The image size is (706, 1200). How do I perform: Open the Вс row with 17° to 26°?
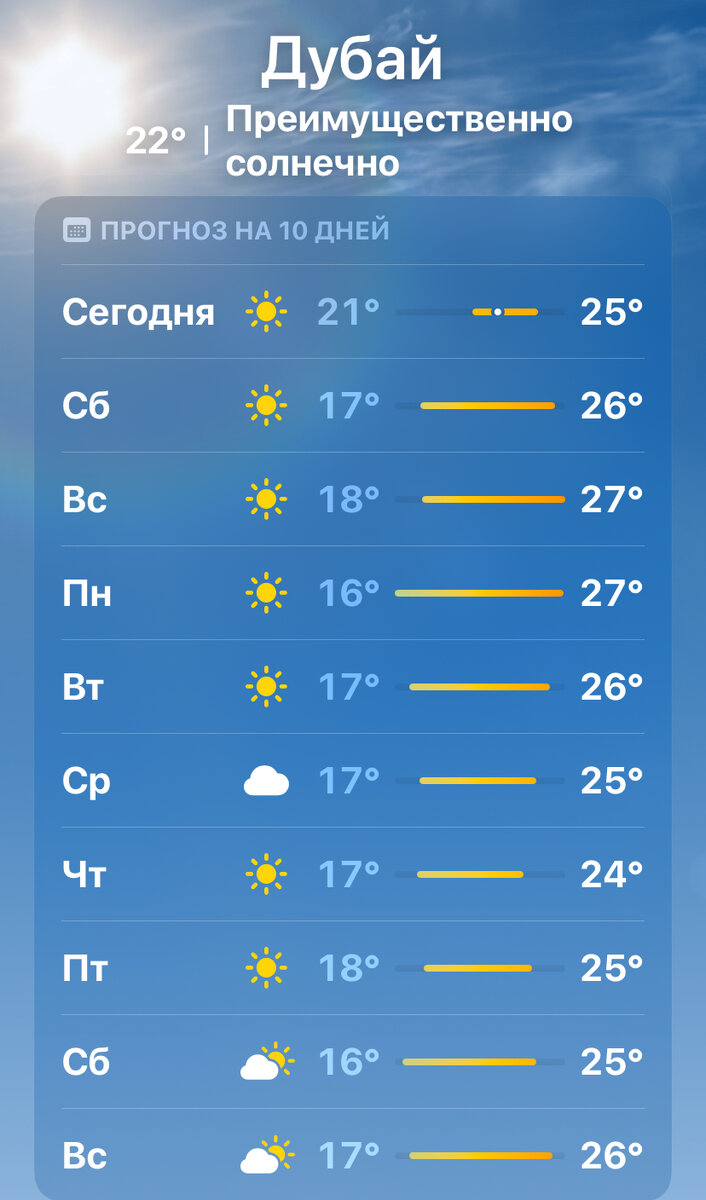click(x=353, y=1155)
